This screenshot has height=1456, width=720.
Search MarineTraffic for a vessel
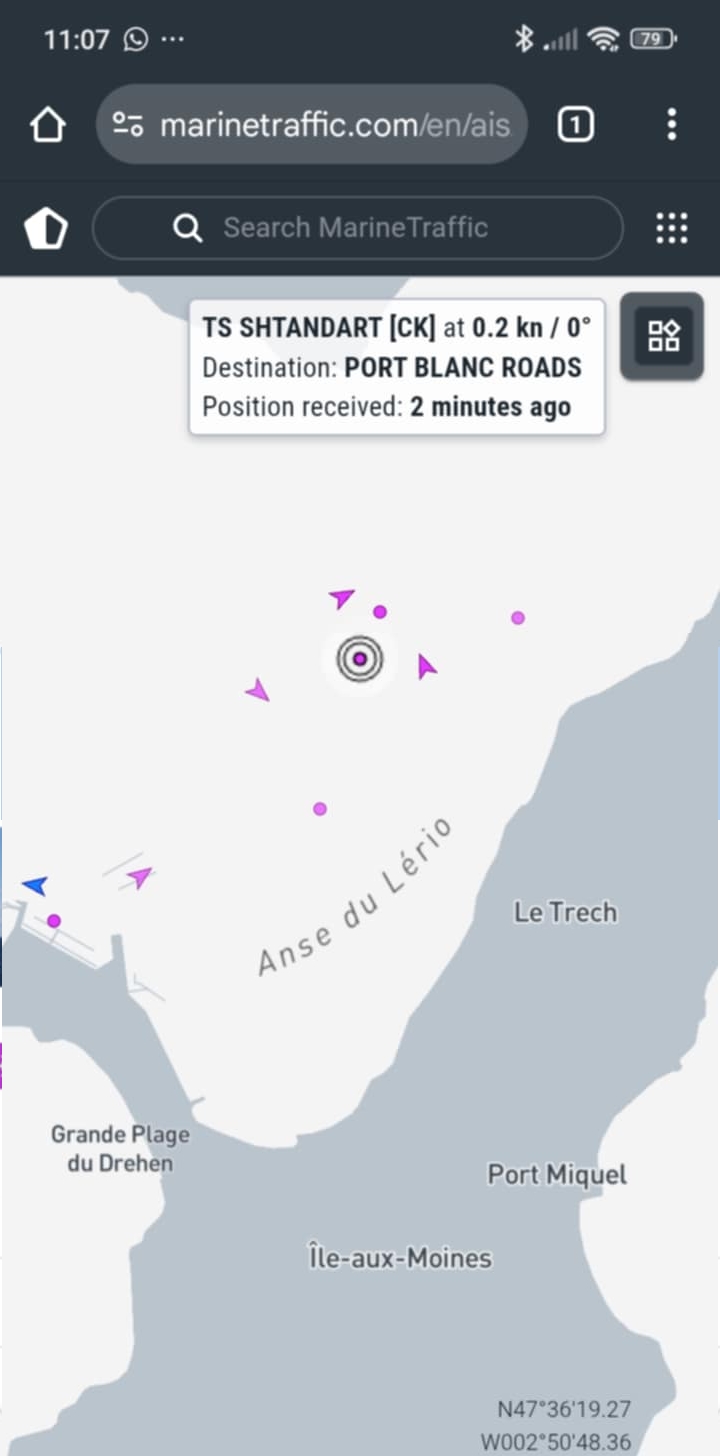356,228
